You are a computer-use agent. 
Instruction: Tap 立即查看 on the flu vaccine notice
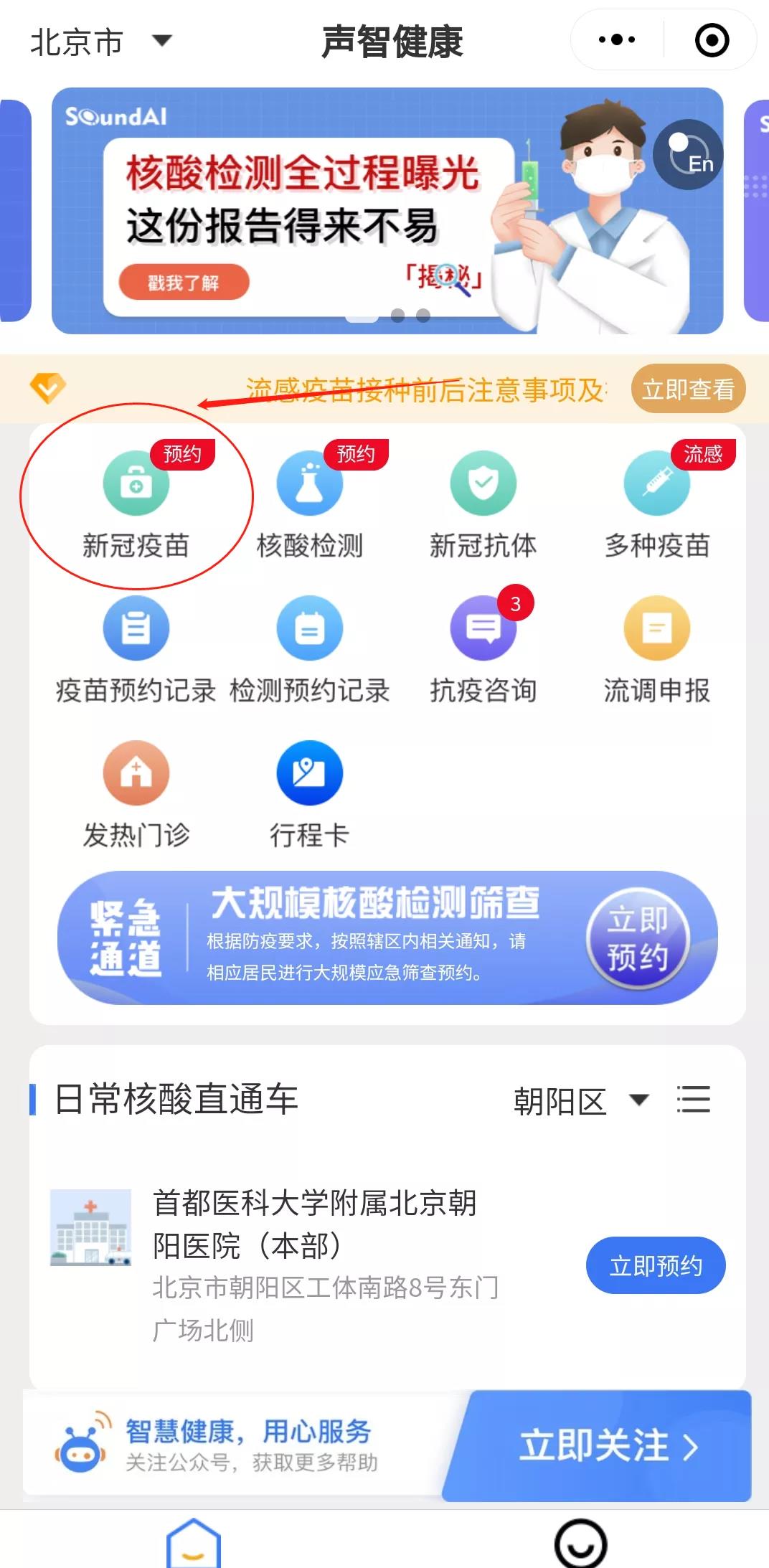pyautogui.click(x=687, y=389)
